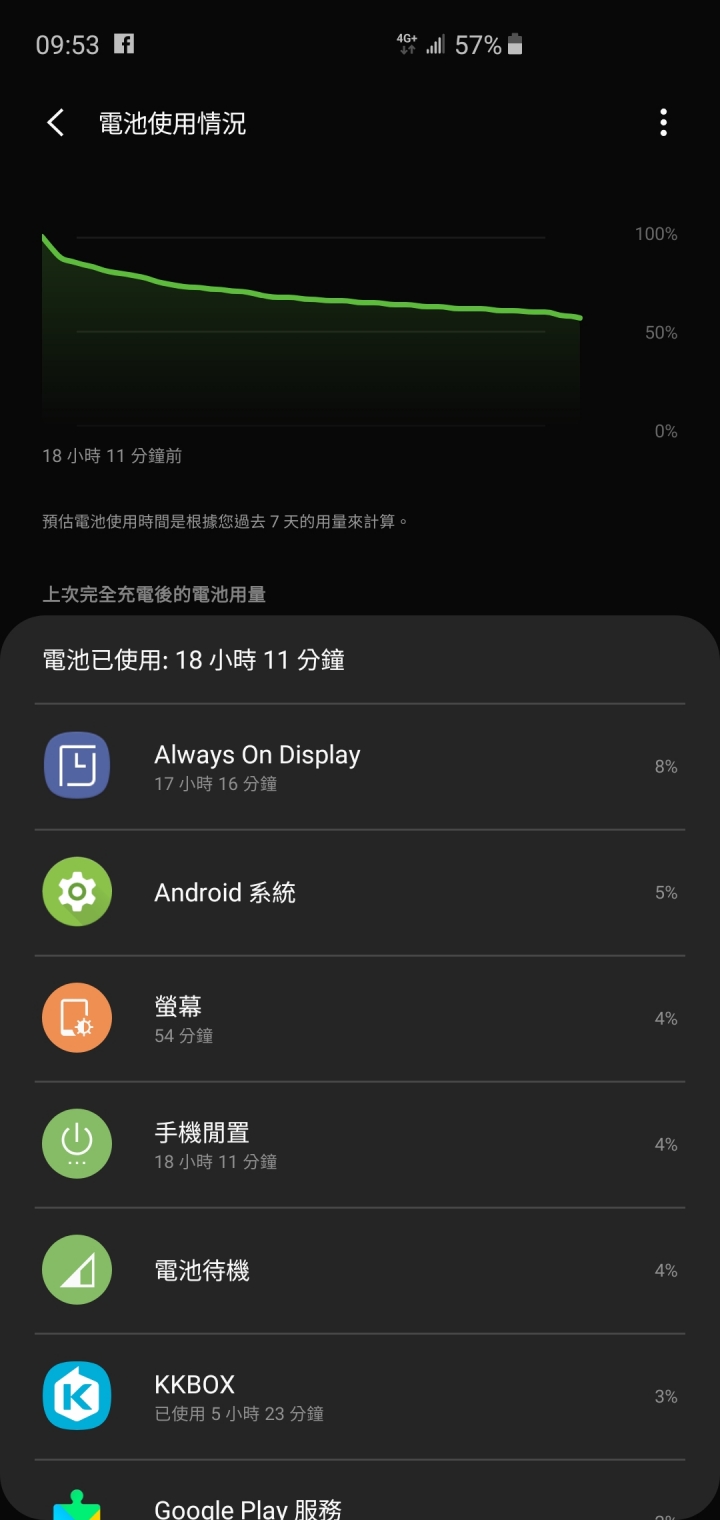Go back from battery usage screen
Screen dimensions: 720x1520
56,123
